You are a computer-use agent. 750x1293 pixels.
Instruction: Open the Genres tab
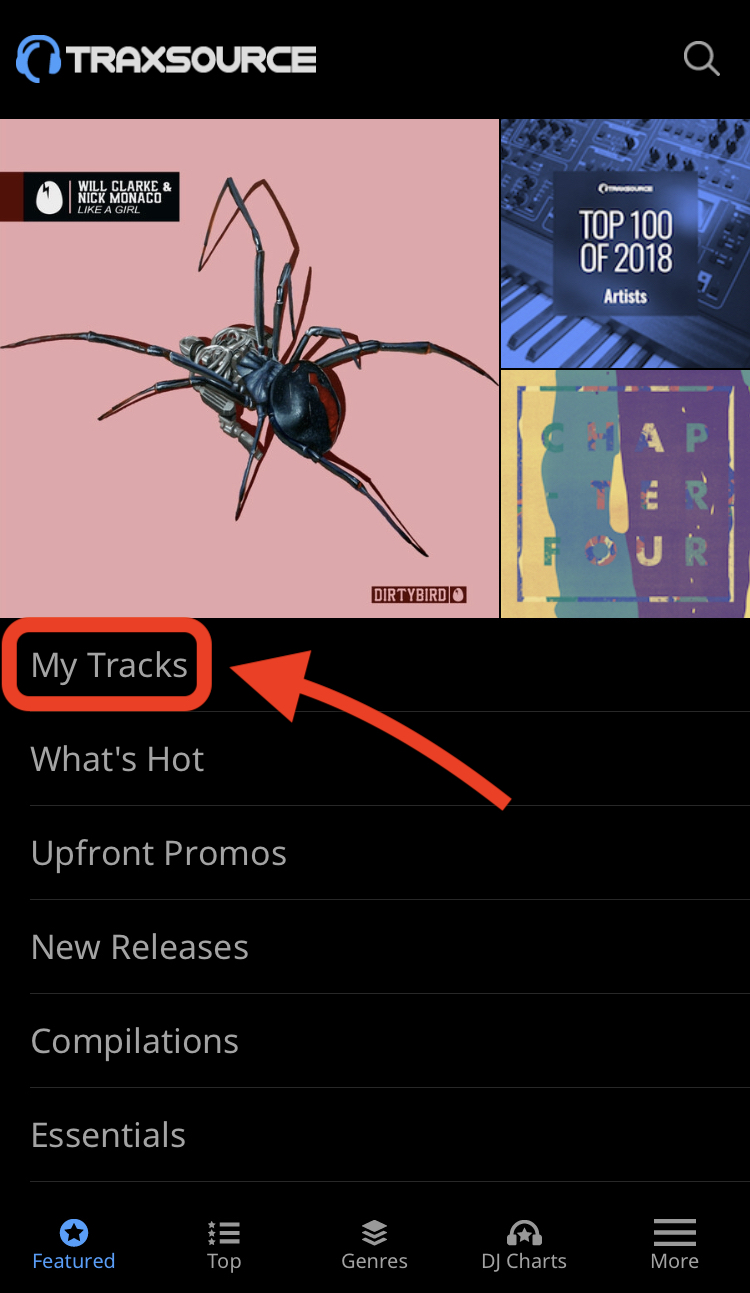pyautogui.click(x=374, y=1245)
